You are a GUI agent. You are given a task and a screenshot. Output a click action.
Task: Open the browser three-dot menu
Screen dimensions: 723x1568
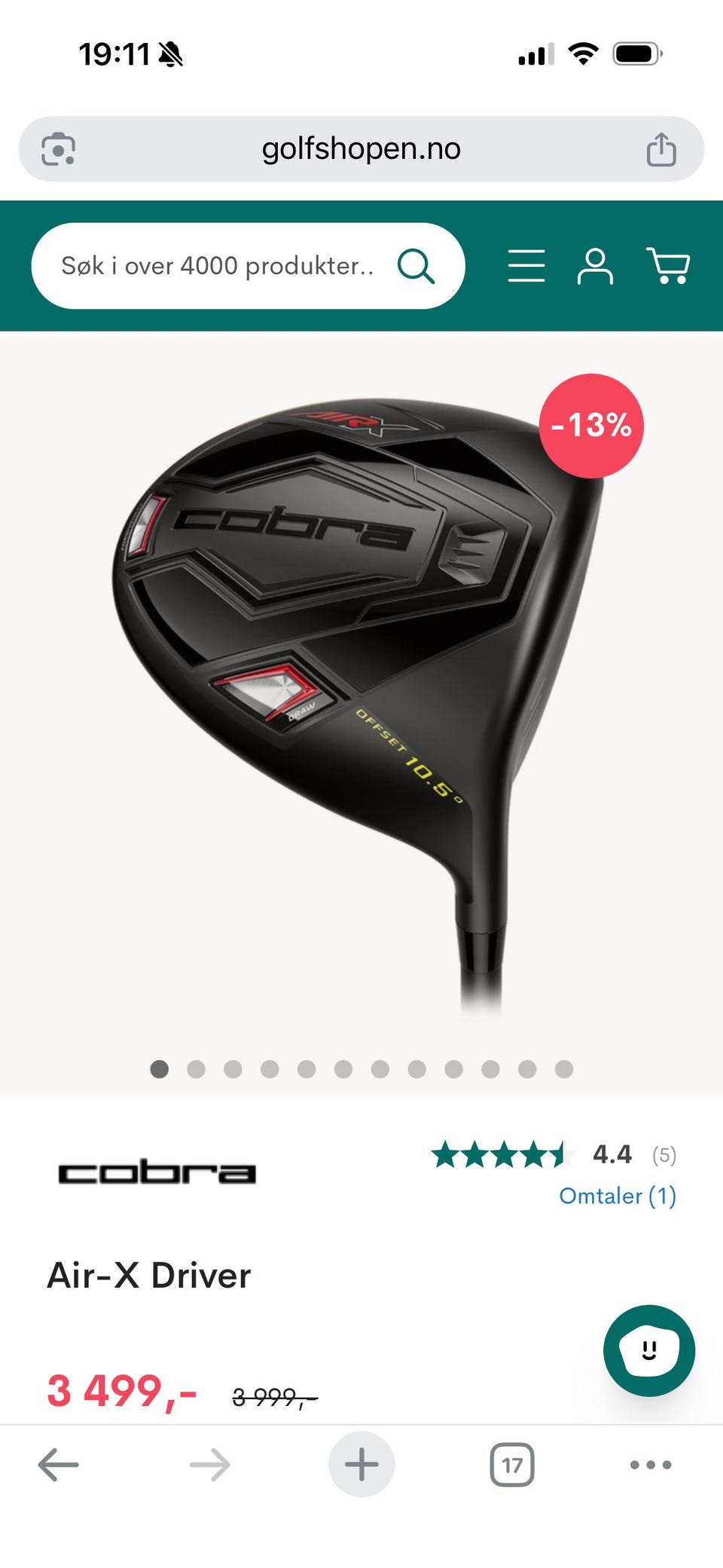[x=651, y=1465]
